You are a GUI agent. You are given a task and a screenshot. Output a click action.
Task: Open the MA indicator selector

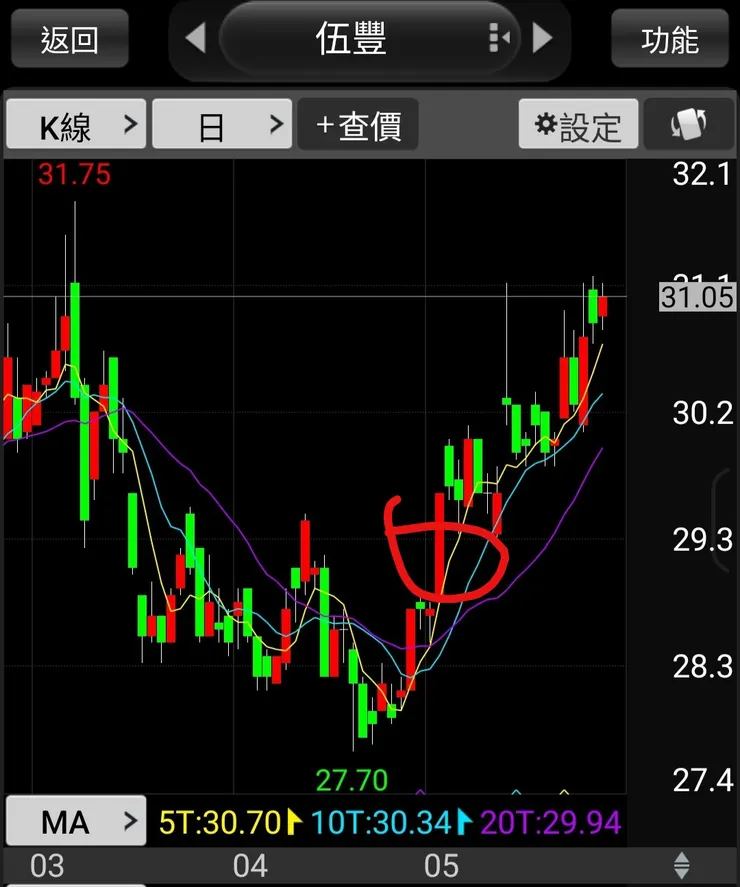[76, 822]
